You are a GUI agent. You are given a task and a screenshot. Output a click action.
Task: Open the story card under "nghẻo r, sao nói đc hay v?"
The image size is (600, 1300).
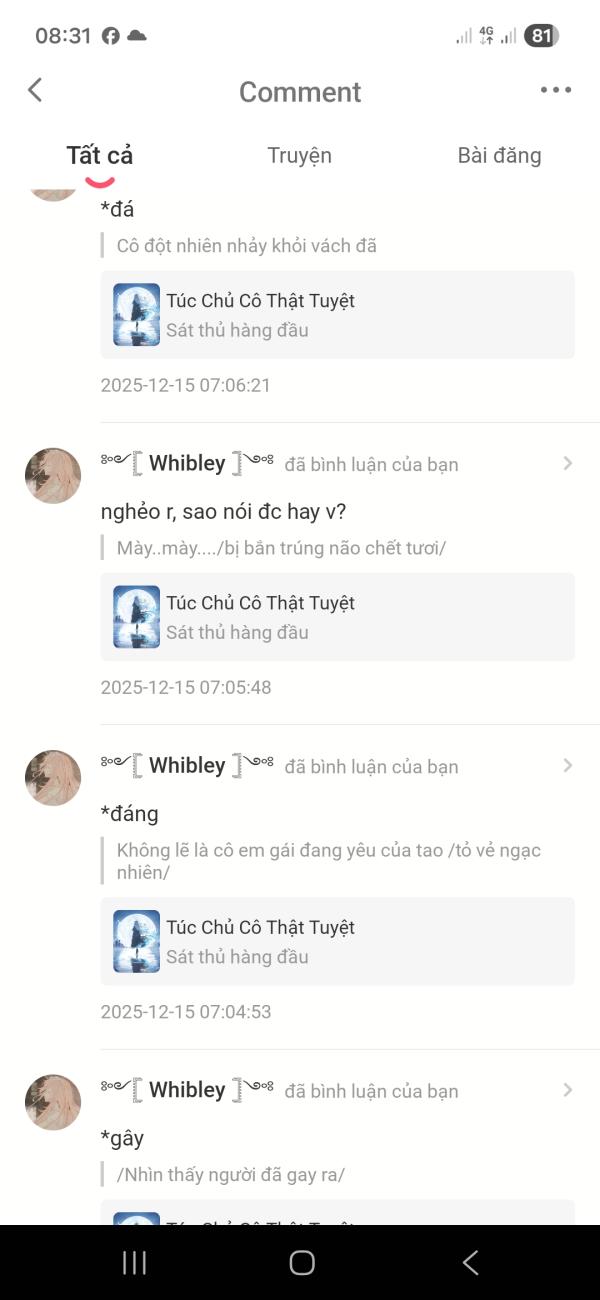(x=338, y=617)
